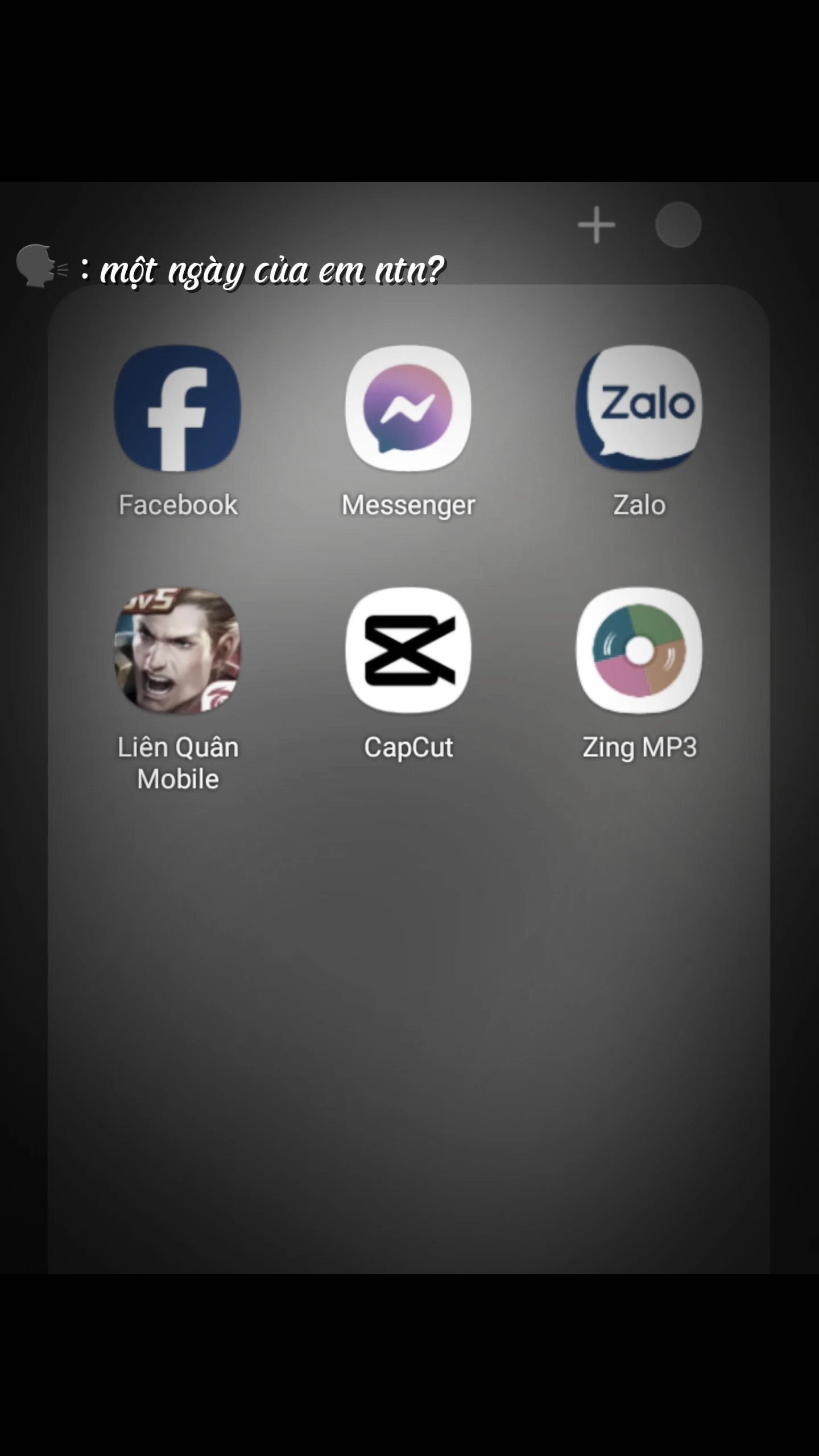The image size is (819, 1456).
Task: Open the Zalo app
Action: pyautogui.click(x=639, y=408)
